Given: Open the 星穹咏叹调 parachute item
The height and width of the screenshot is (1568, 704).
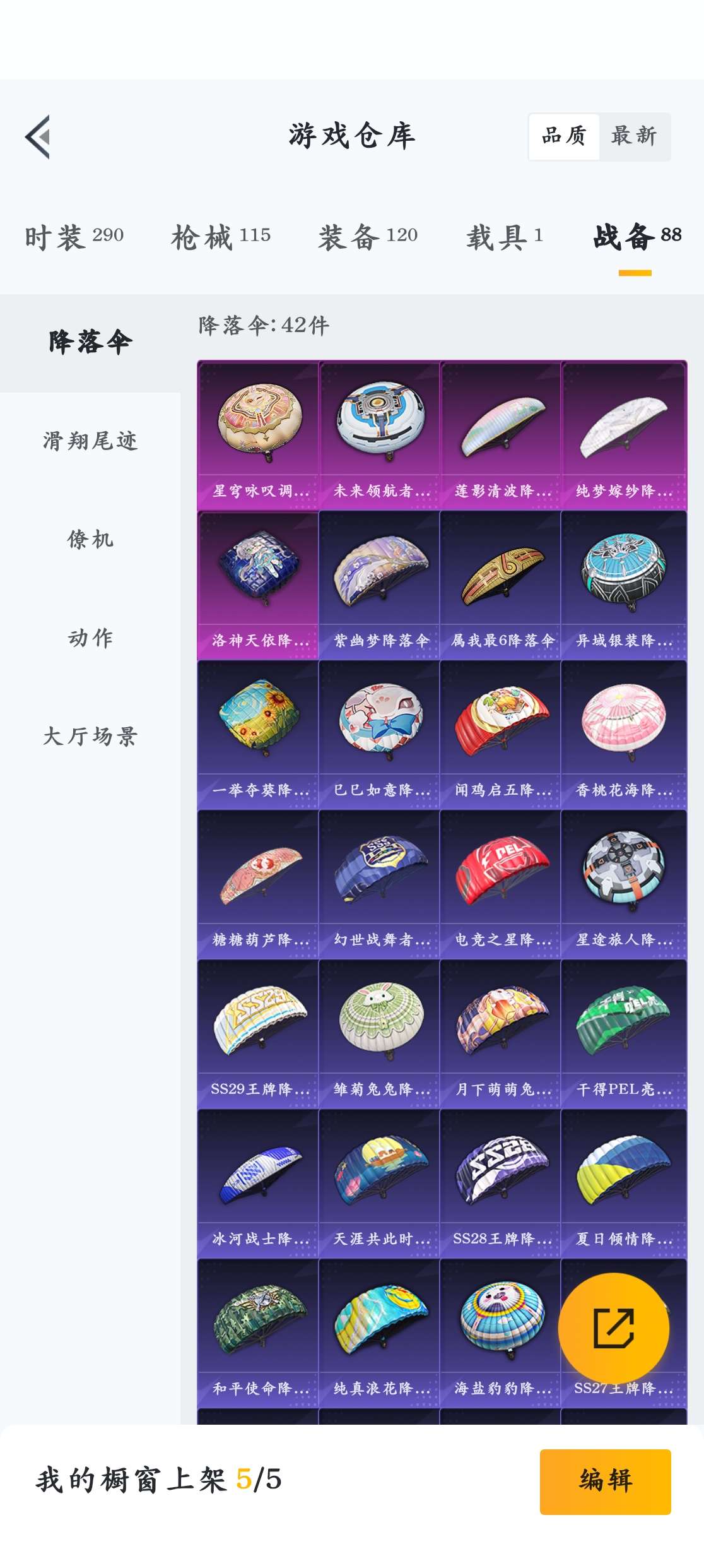Looking at the screenshot, I should (259, 436).
